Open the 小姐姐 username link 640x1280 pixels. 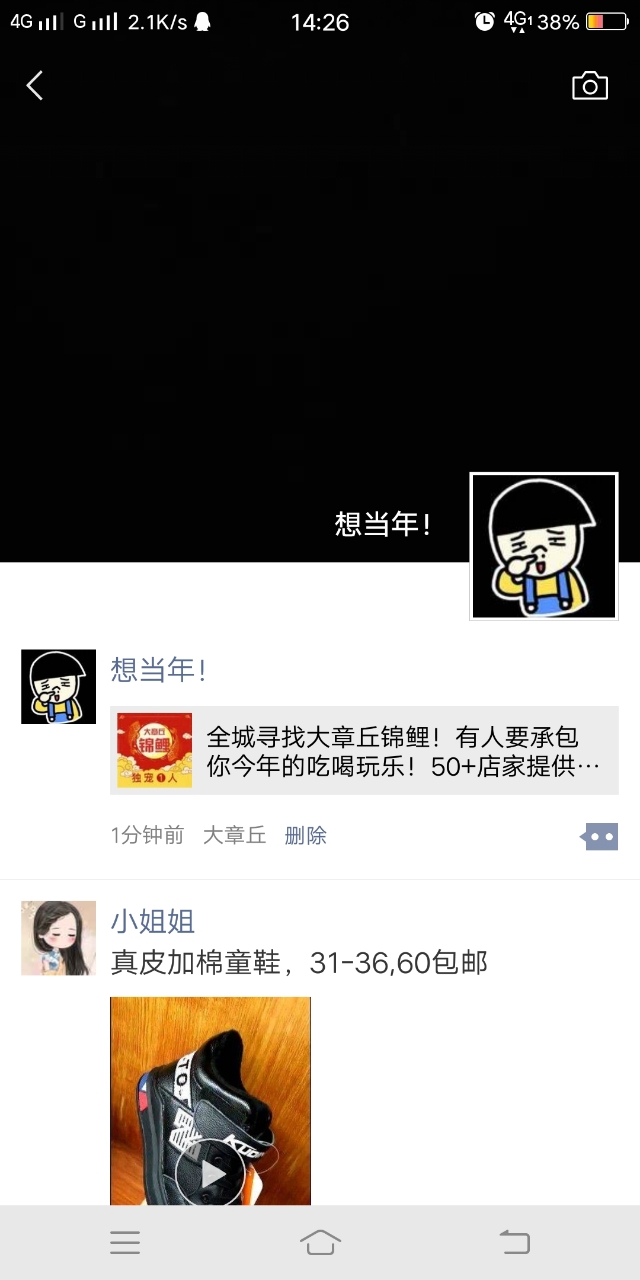click(152, 921)
